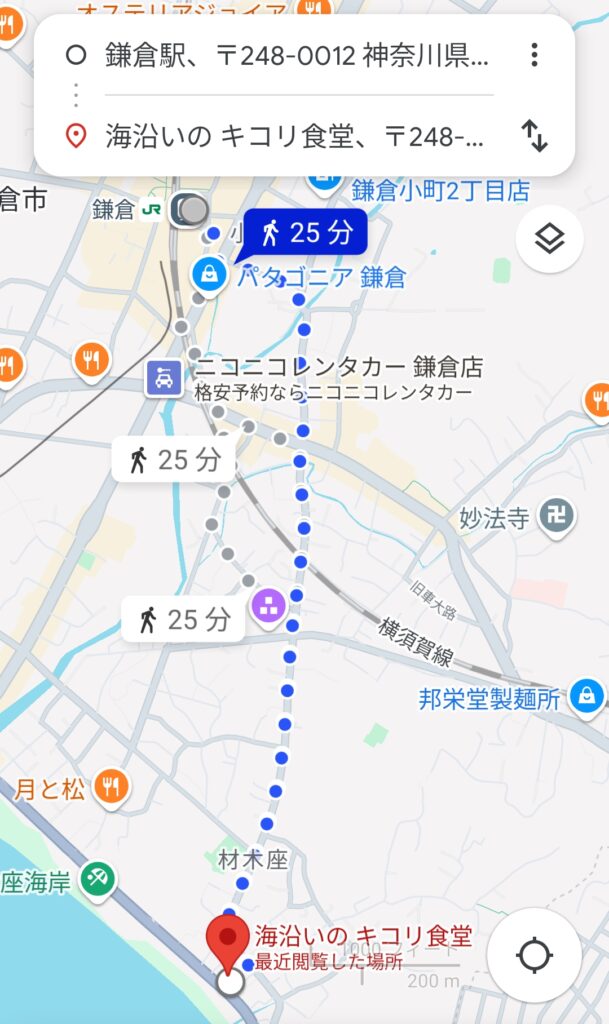Open the ニコニコレンタカー 鎌倉店 marker
Viewport: 609px width, 1024px height.
click(x=164, y=379)
